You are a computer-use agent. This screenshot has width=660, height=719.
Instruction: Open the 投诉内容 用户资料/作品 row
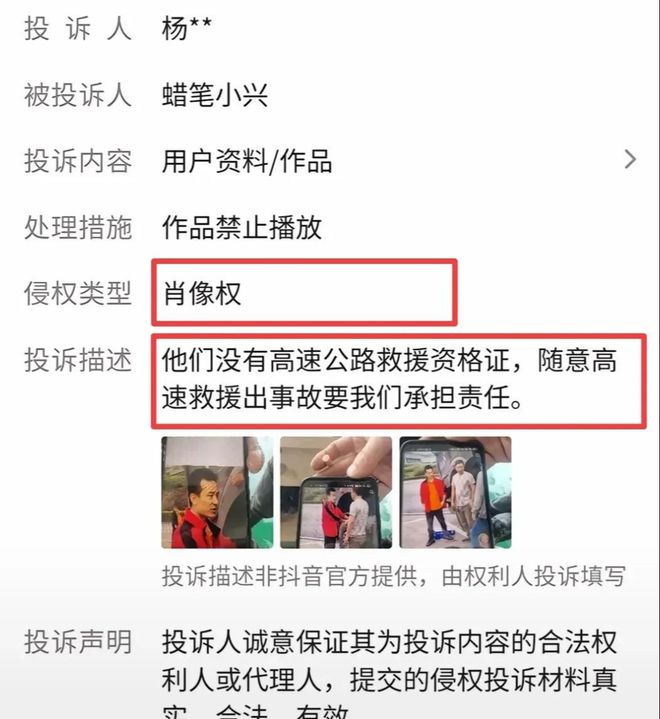[x=330, y=160]
